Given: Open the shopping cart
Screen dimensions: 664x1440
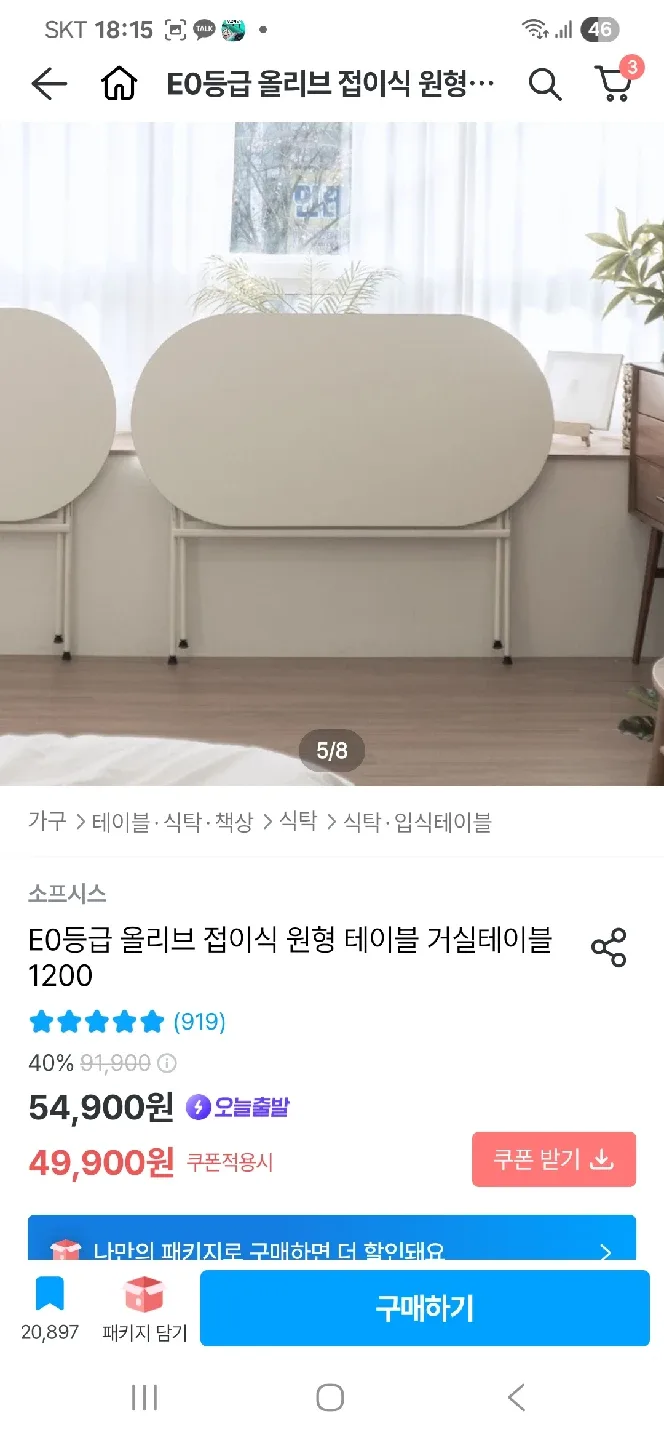Looking at the screenshot, I should [615, 83].
